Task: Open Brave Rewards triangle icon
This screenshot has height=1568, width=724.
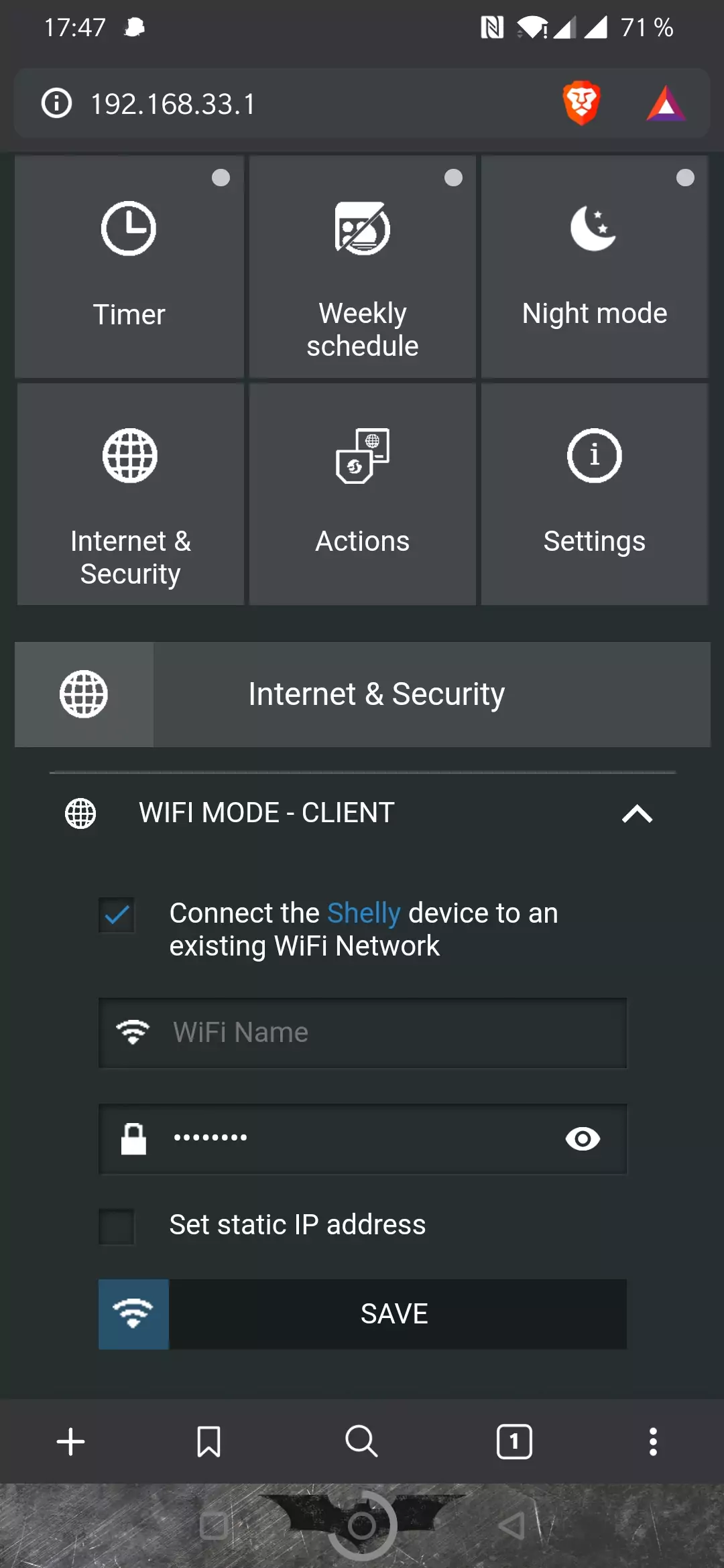Action: pyautogui.click(x=666, y=103)
